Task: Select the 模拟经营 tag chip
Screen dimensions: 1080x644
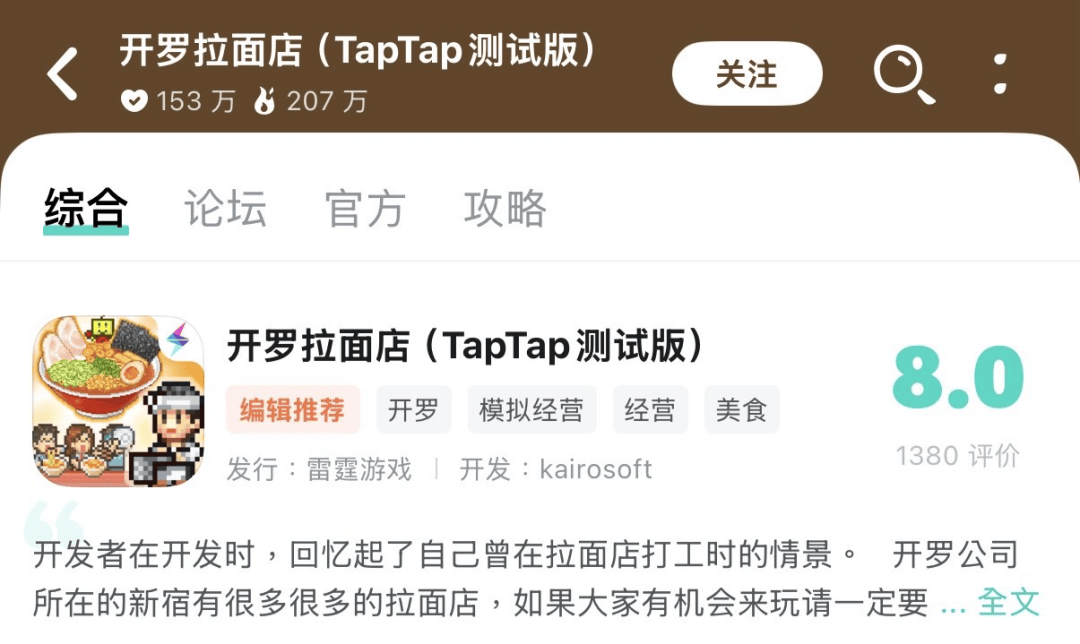Action: 531,410
